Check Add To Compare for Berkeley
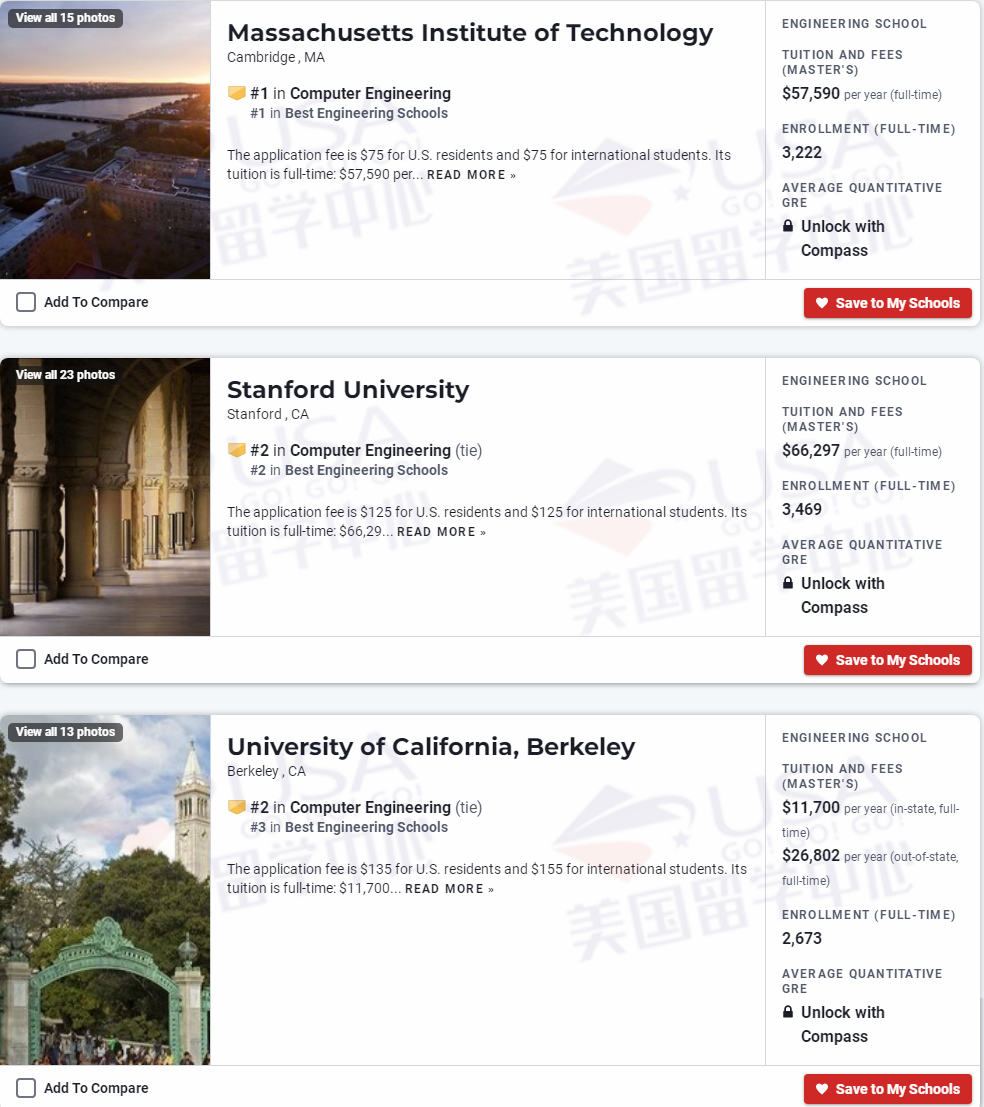The image size is (984, 1107). click(26, 1088)
